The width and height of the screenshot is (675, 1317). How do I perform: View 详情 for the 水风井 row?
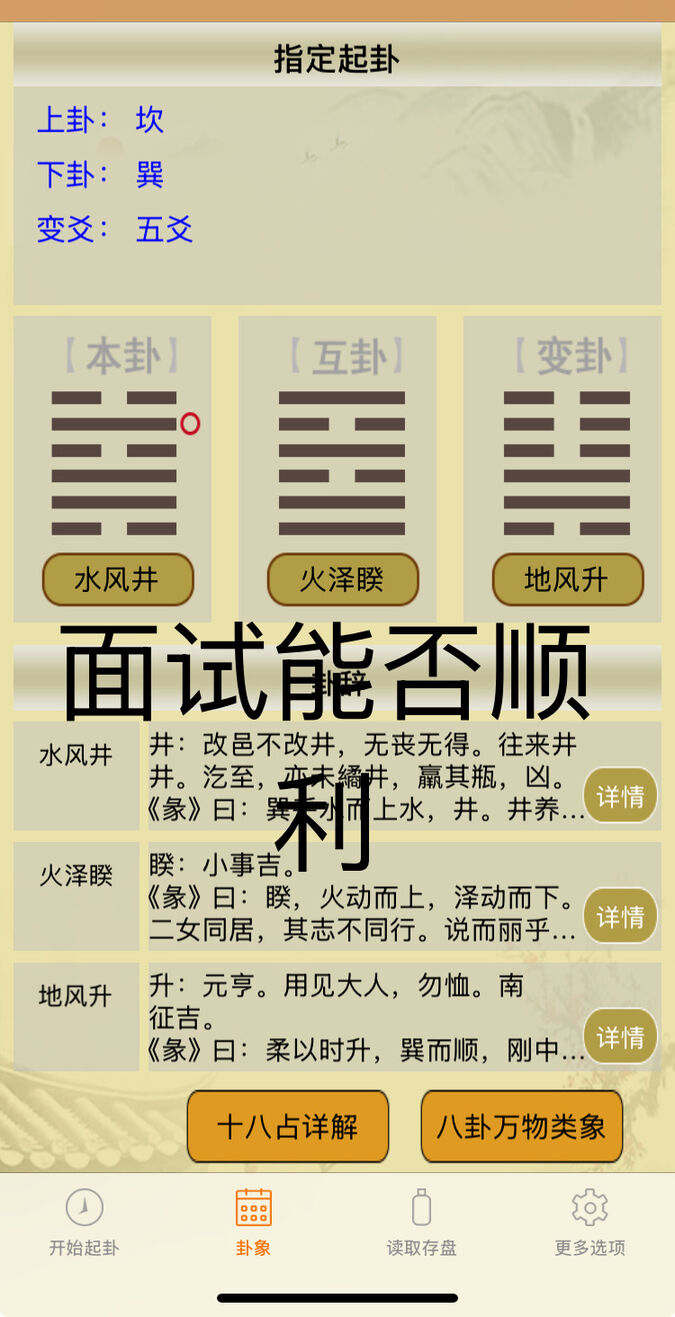coord(620,796)
